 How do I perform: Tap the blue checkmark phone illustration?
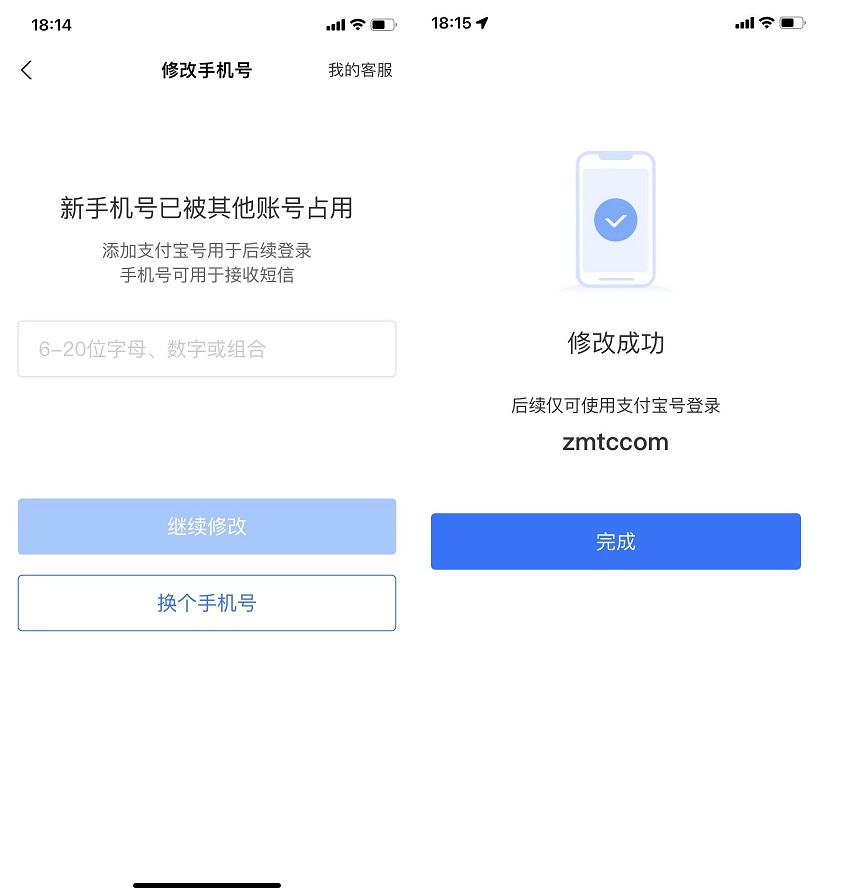point(614,218)
